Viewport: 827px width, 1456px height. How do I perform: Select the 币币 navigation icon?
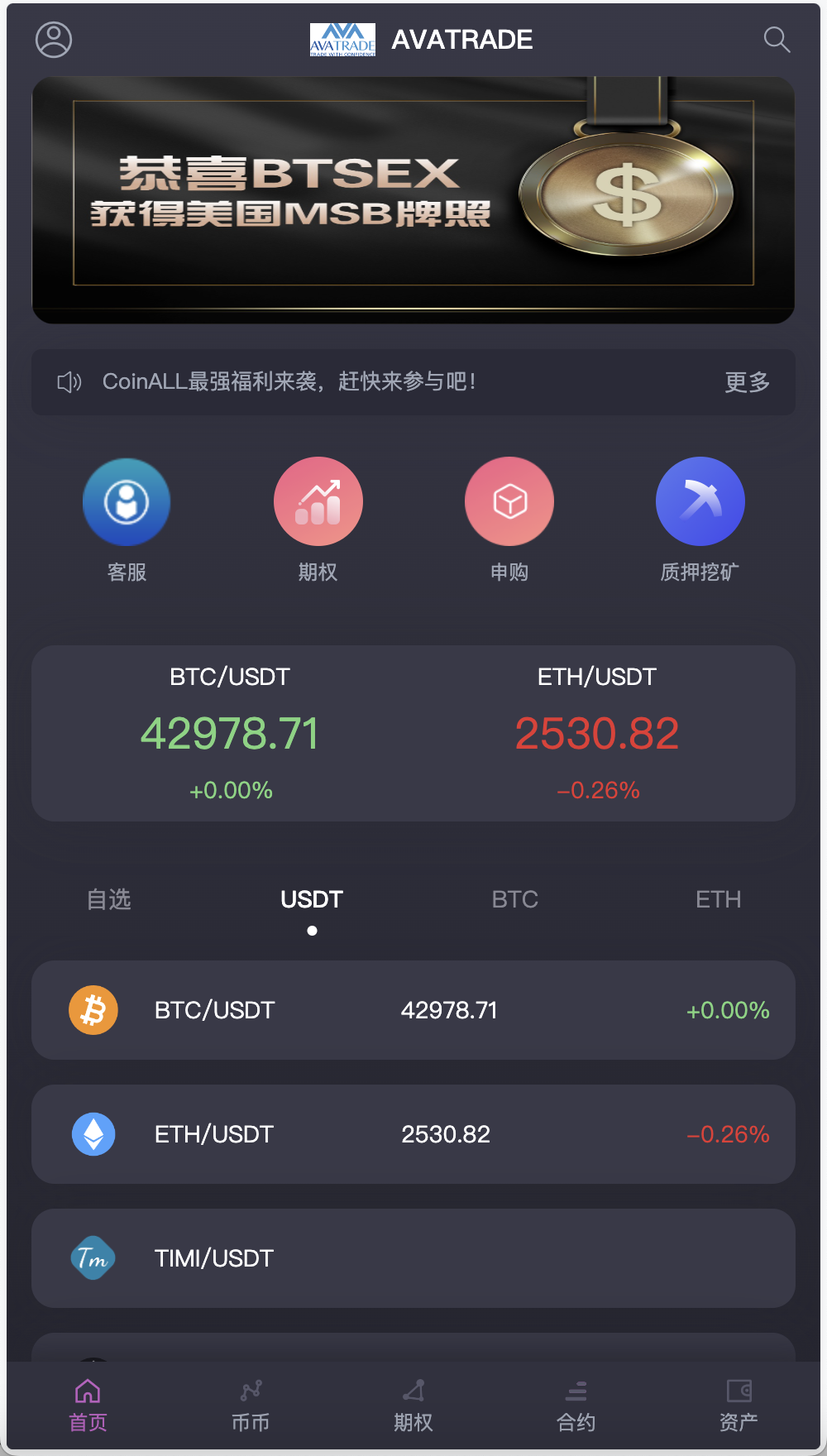250,1404
